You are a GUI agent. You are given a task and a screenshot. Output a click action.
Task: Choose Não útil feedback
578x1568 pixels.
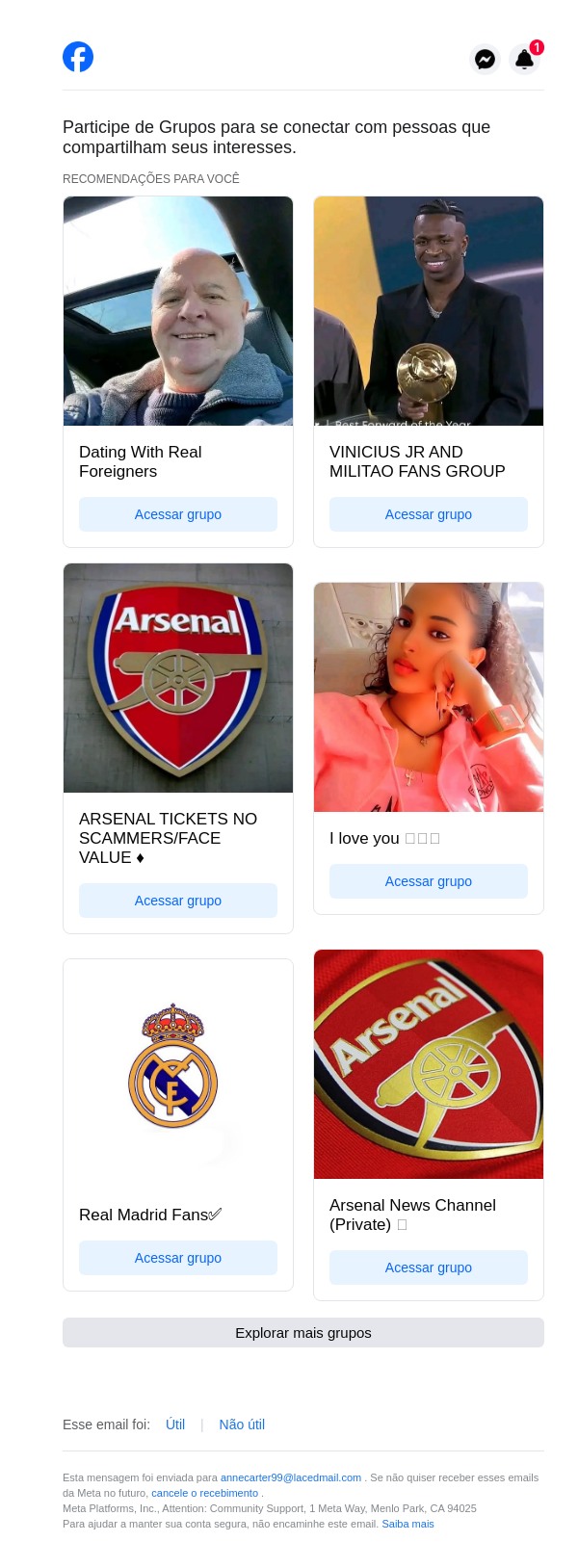point(242,1424)
